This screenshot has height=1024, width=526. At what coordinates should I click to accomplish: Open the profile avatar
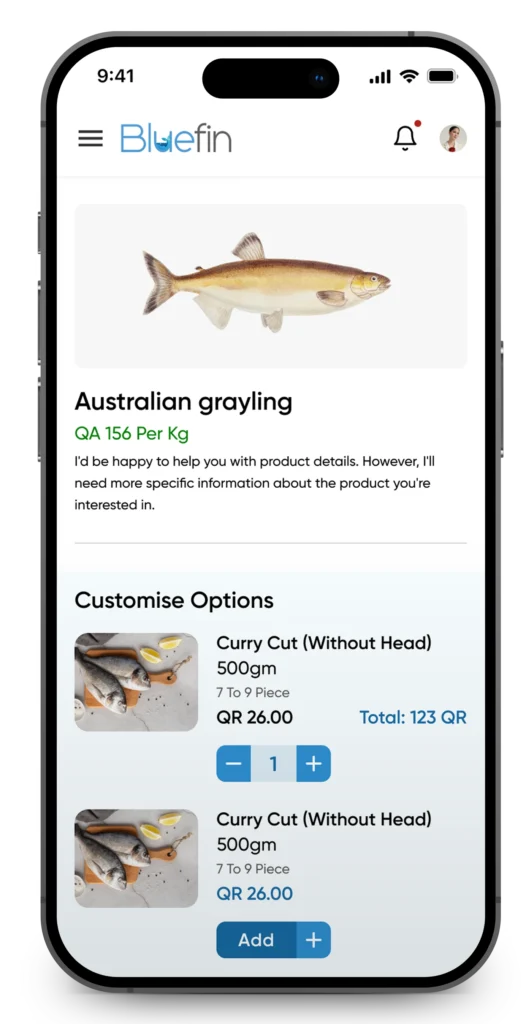(453, 138)
